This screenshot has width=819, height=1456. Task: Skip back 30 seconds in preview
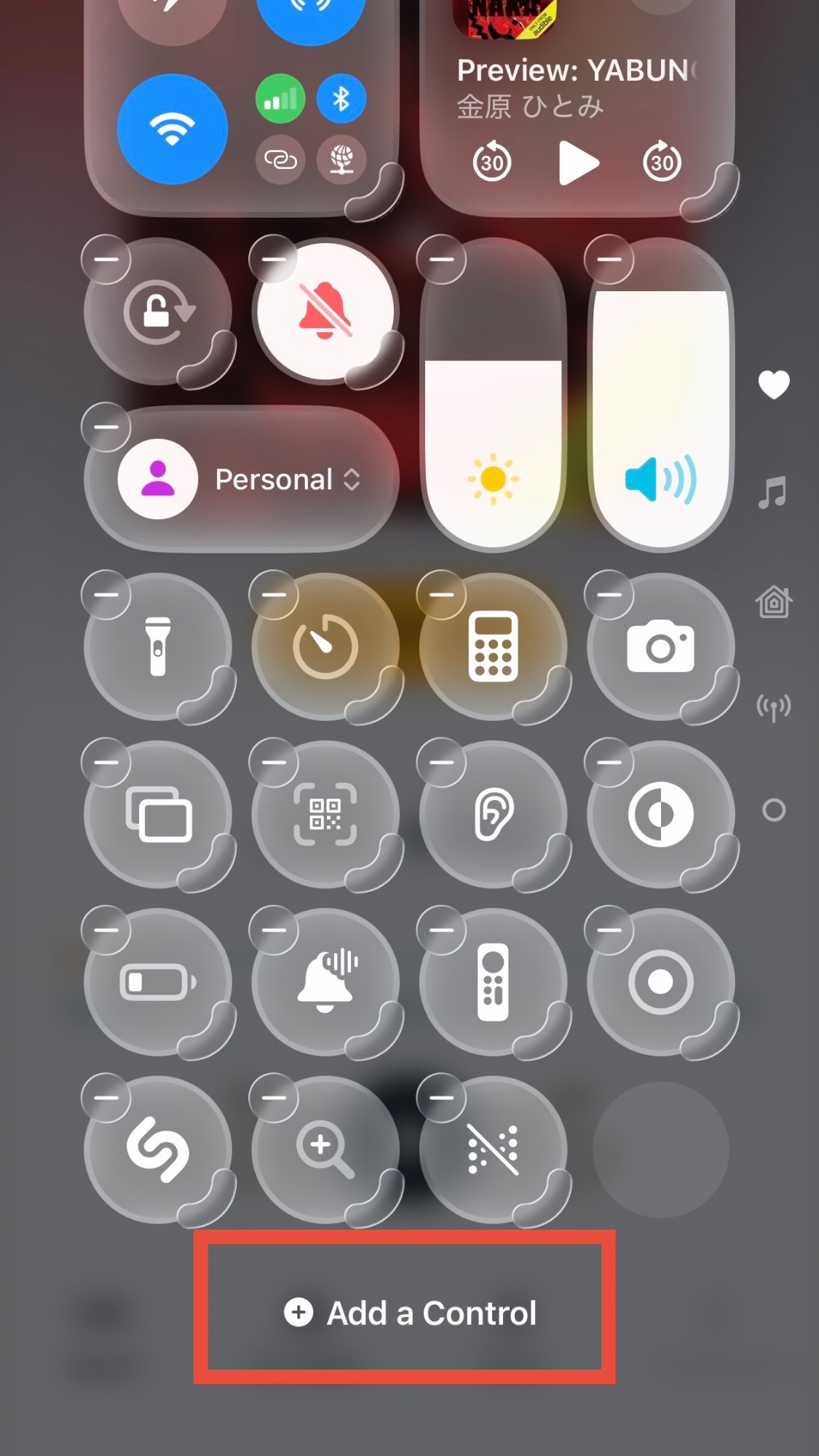click(492, 162)
